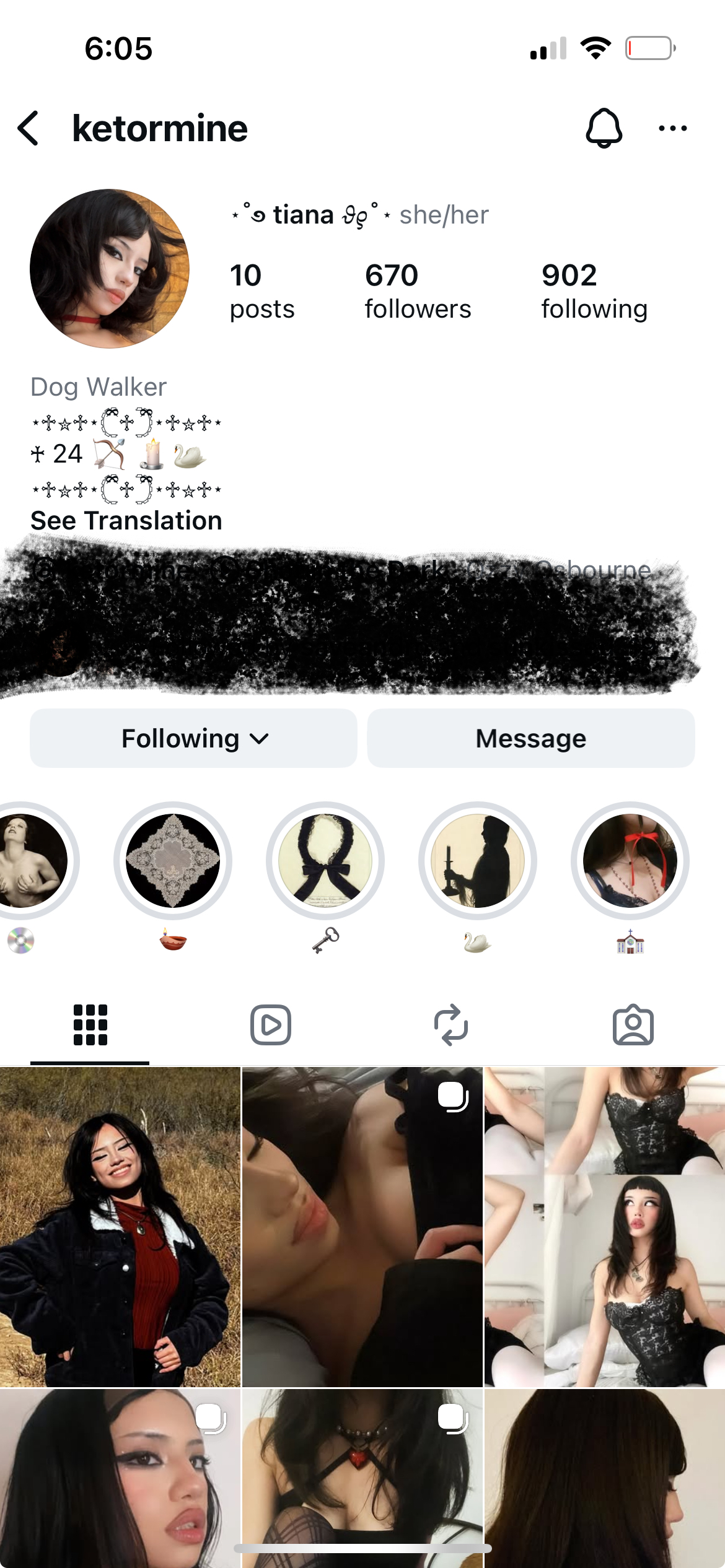Open the story highlight with the church emoji
The width and height of the screenshot is (725, 1568).
(x=630, y=861)
